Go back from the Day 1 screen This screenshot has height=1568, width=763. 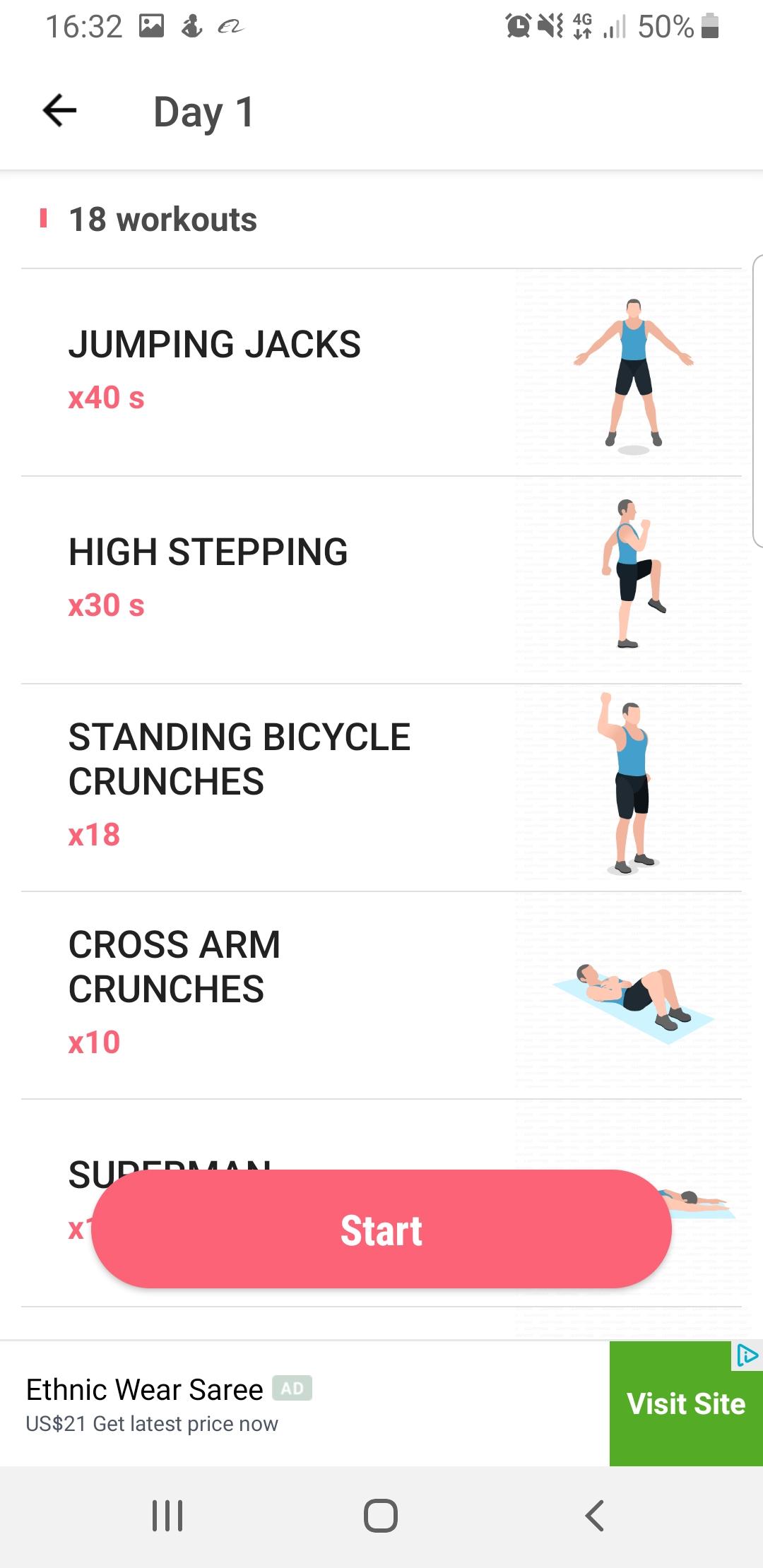59,111
